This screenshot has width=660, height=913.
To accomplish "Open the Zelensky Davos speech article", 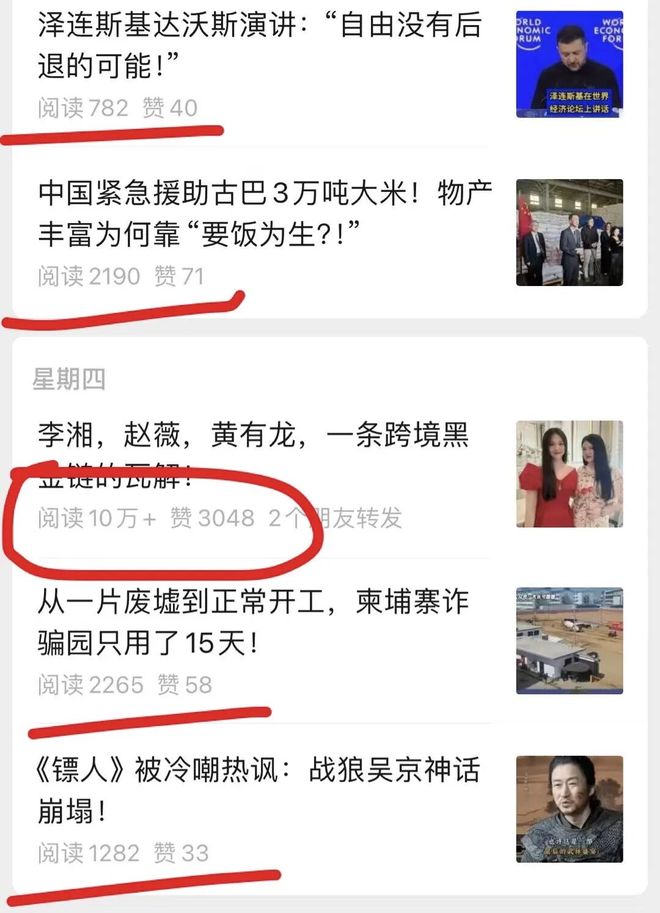I will pyautogui.click(x=262, y=44).
